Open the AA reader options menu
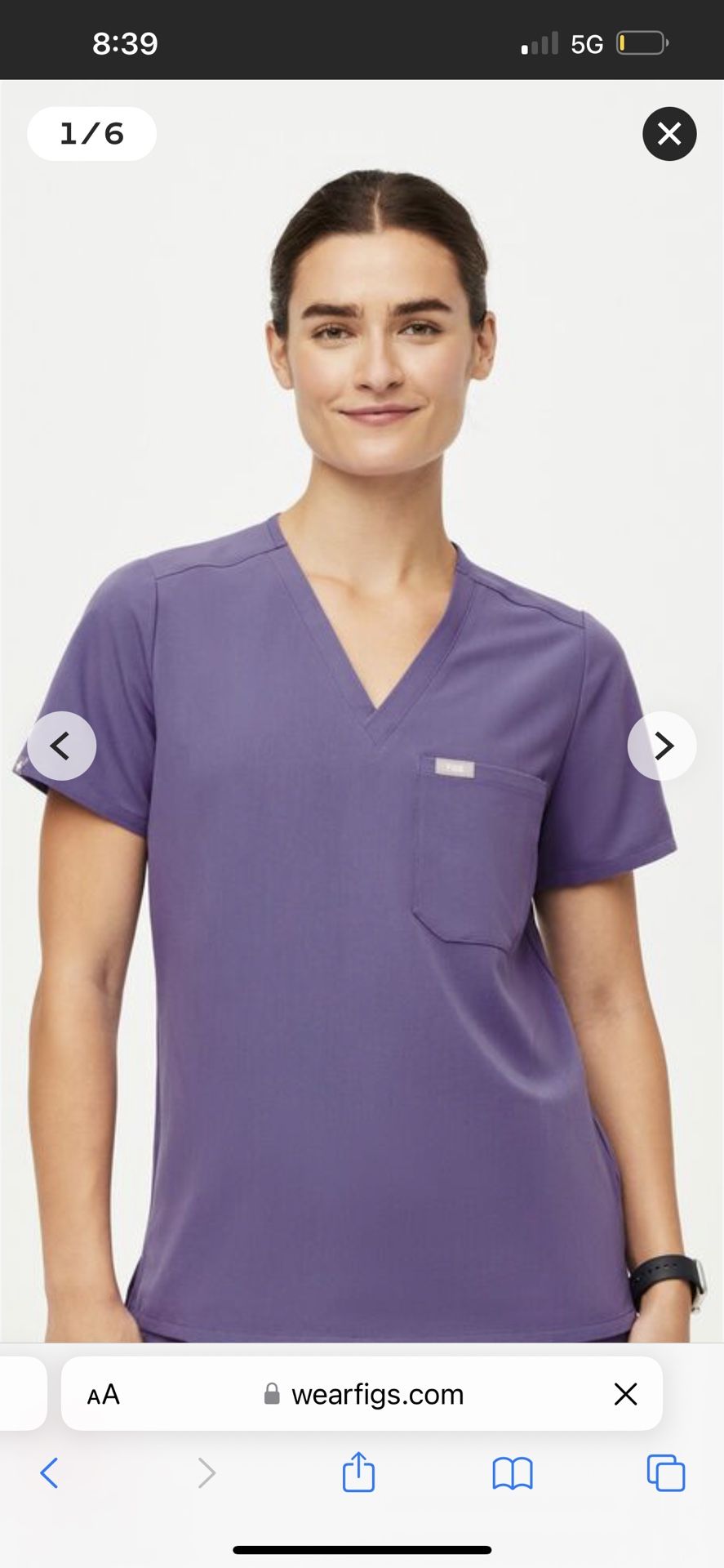 click(x=104, y=1394)
